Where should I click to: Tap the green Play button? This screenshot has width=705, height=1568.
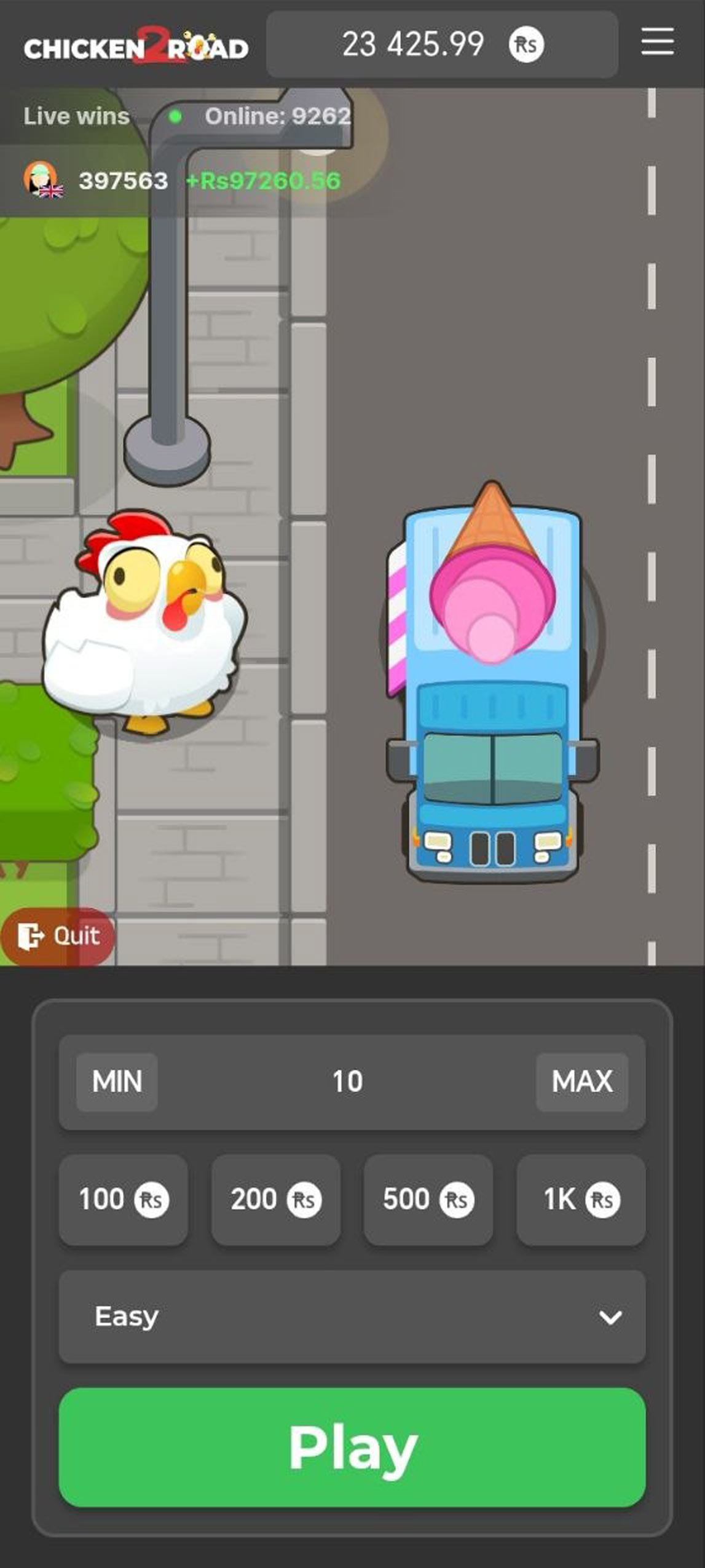pyautogui.click(x=352, y=1447)
